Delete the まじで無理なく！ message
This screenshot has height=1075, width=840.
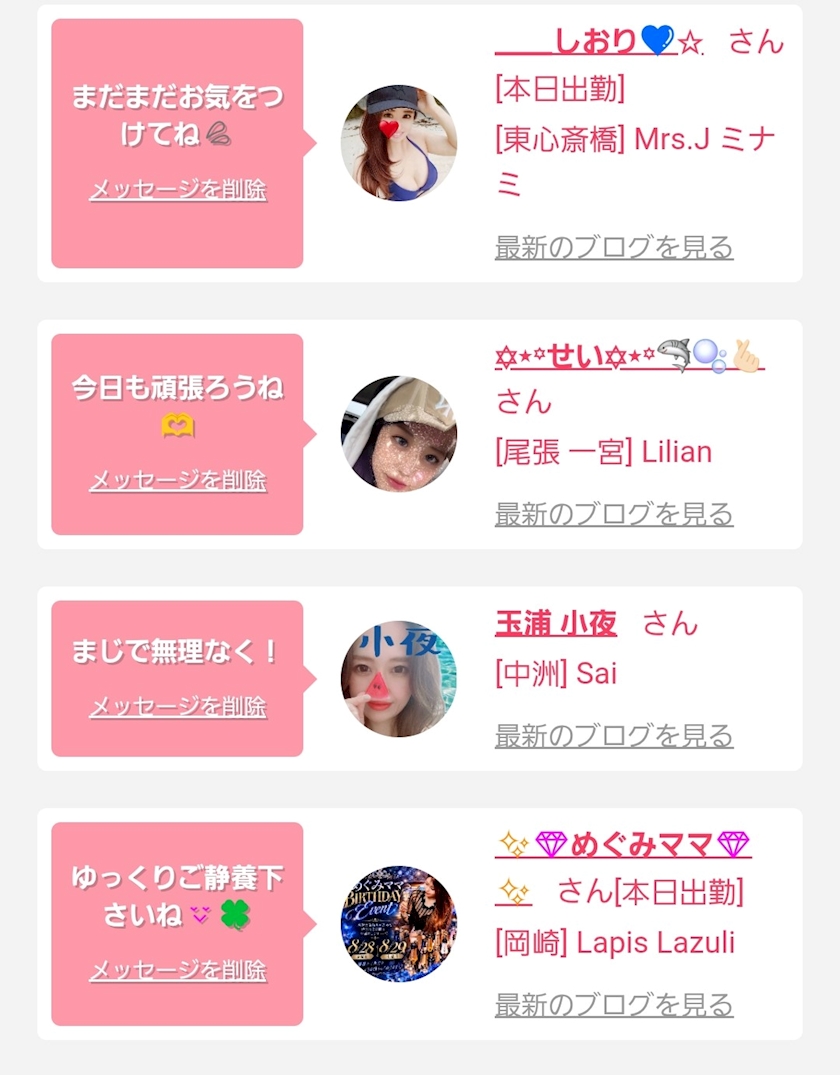coord(178,706)
